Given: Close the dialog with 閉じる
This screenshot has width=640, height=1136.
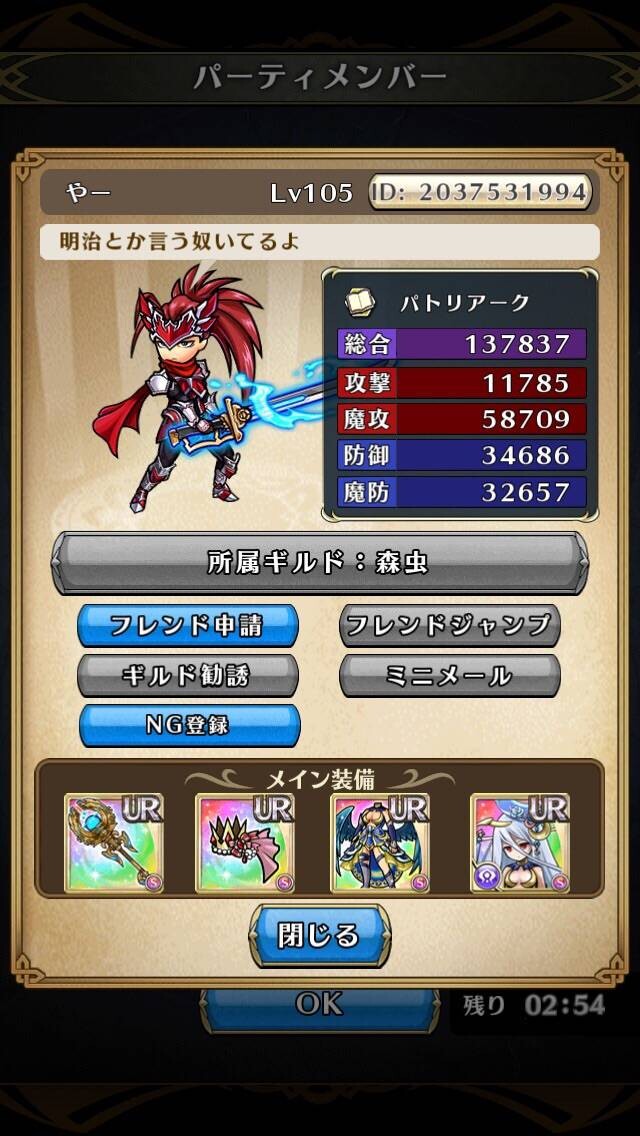Looking at the screenshot, I should [x=320, y=935].
